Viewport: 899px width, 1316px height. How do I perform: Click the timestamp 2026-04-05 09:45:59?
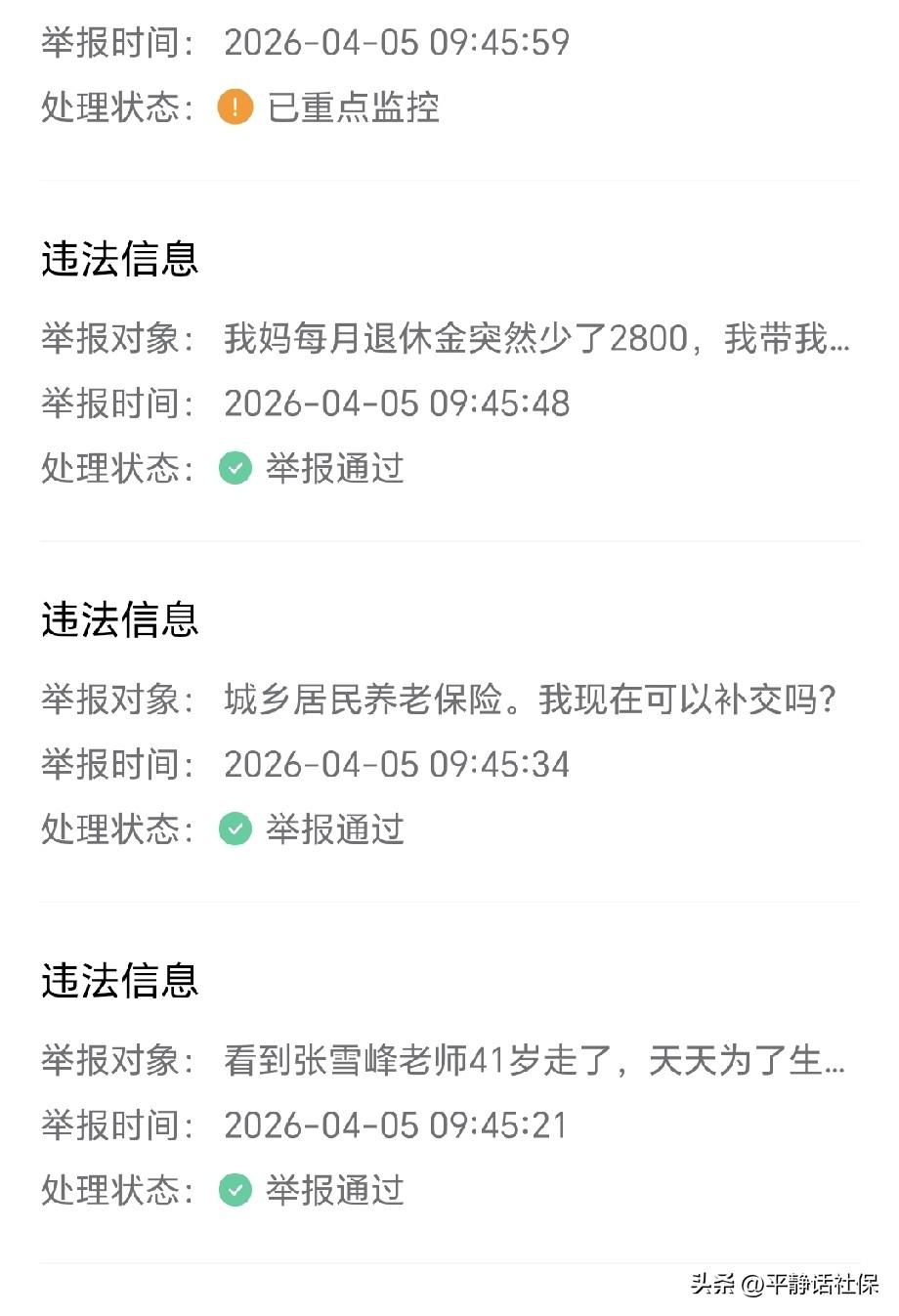tap(396, 43)
